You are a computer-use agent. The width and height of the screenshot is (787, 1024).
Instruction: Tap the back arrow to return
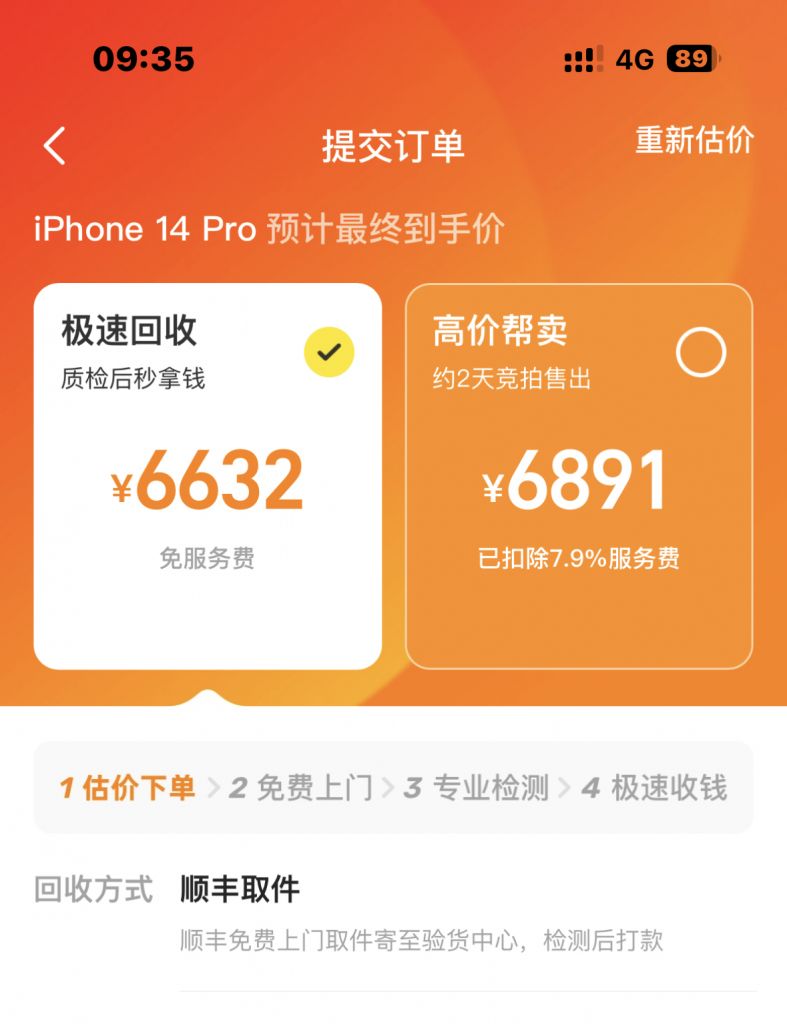pyautogui.click(x=52, y=145)
